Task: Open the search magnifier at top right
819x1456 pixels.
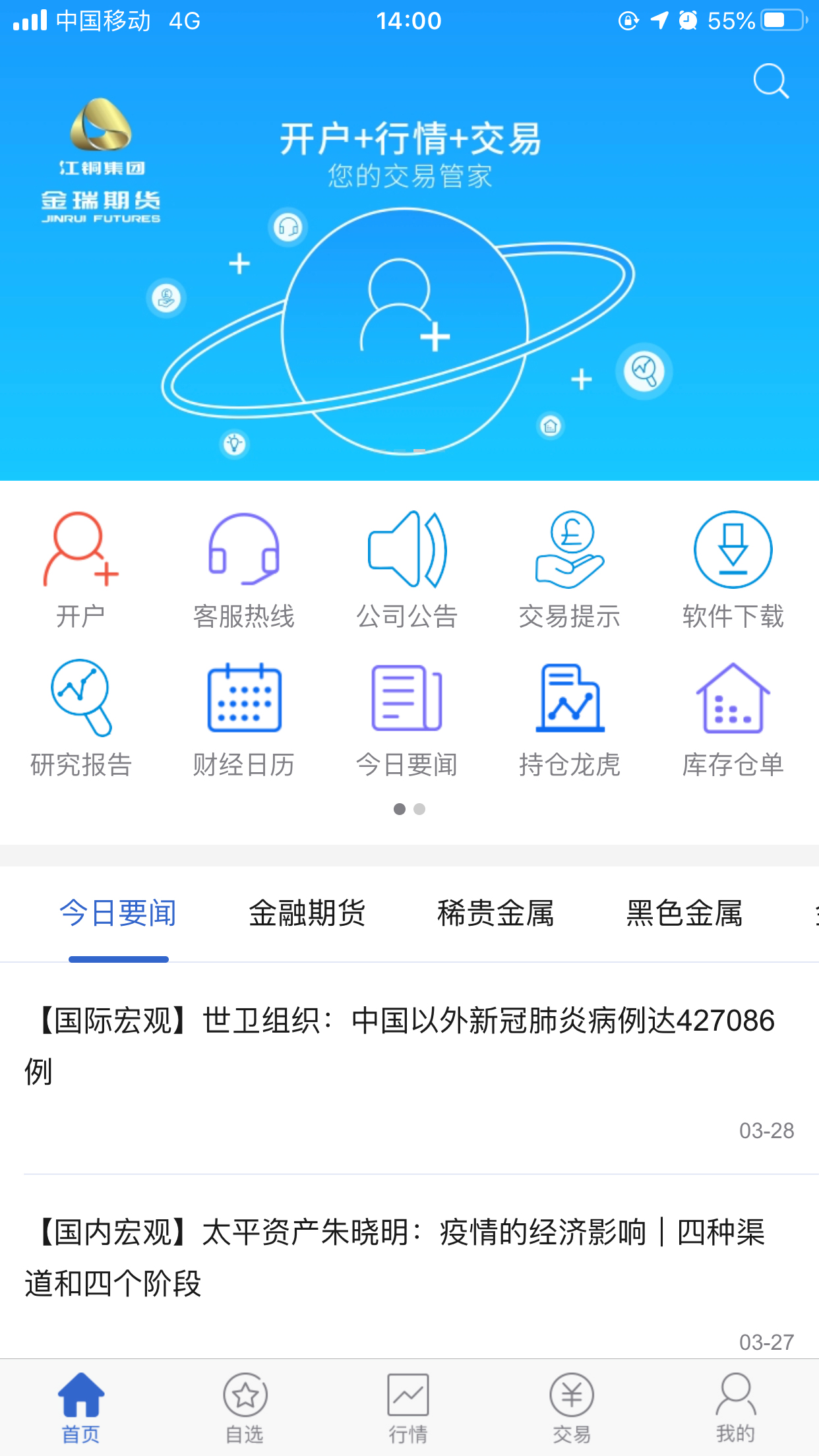Action: 770,81
